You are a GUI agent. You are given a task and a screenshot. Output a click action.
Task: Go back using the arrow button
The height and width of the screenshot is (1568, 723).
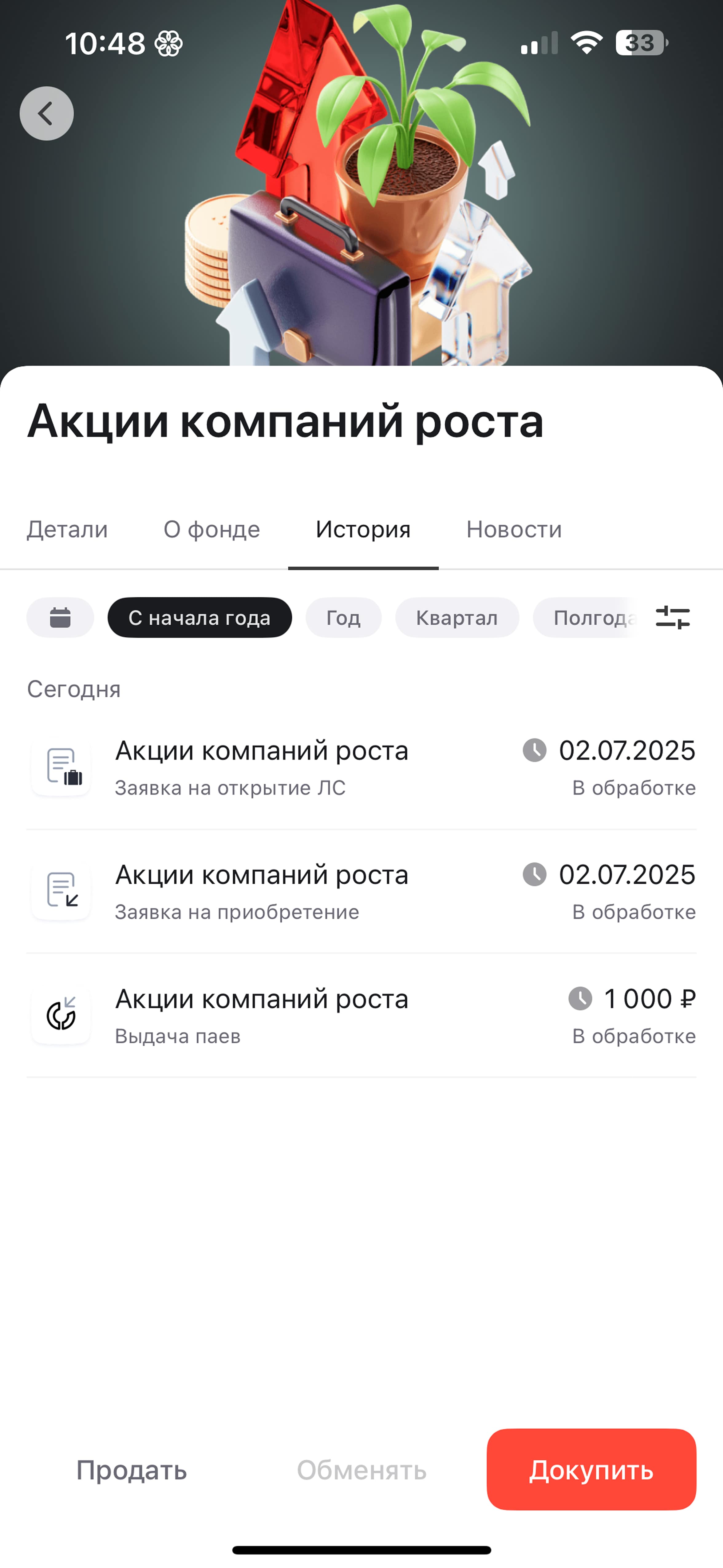[47, 113]
